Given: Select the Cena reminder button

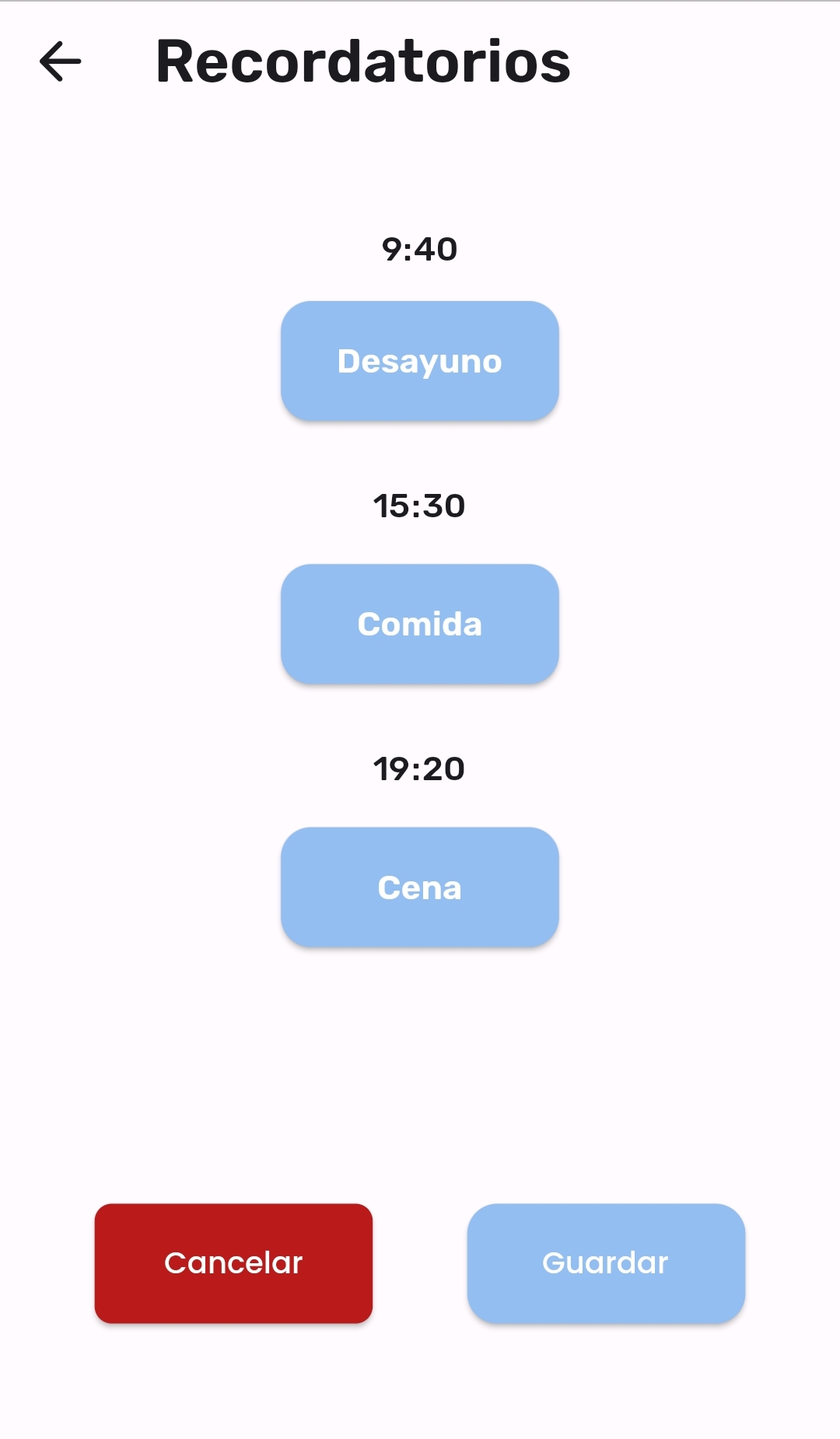Looking at the screenshot, I should pos(420,887).
